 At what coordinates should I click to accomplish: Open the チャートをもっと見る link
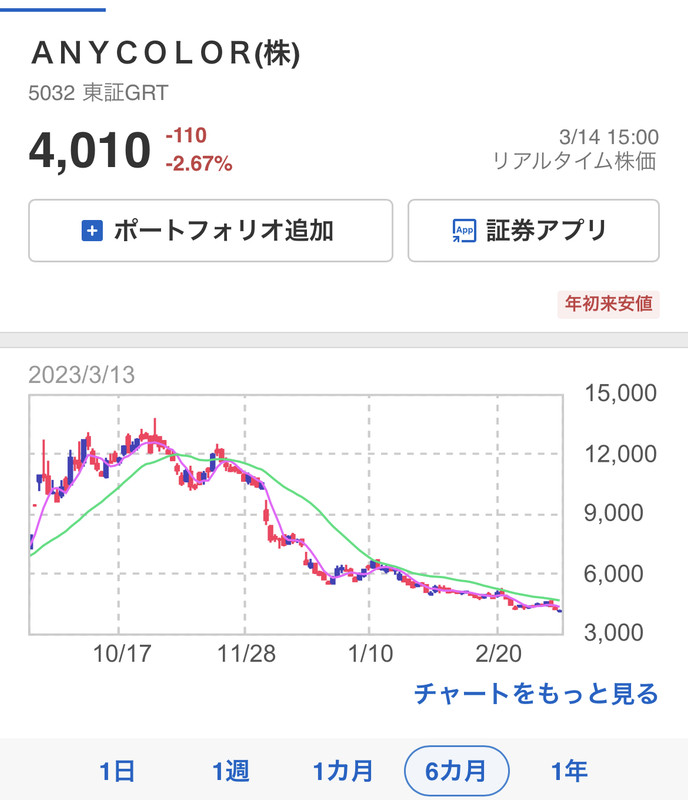pyautogui.click(x=536, y=693)
